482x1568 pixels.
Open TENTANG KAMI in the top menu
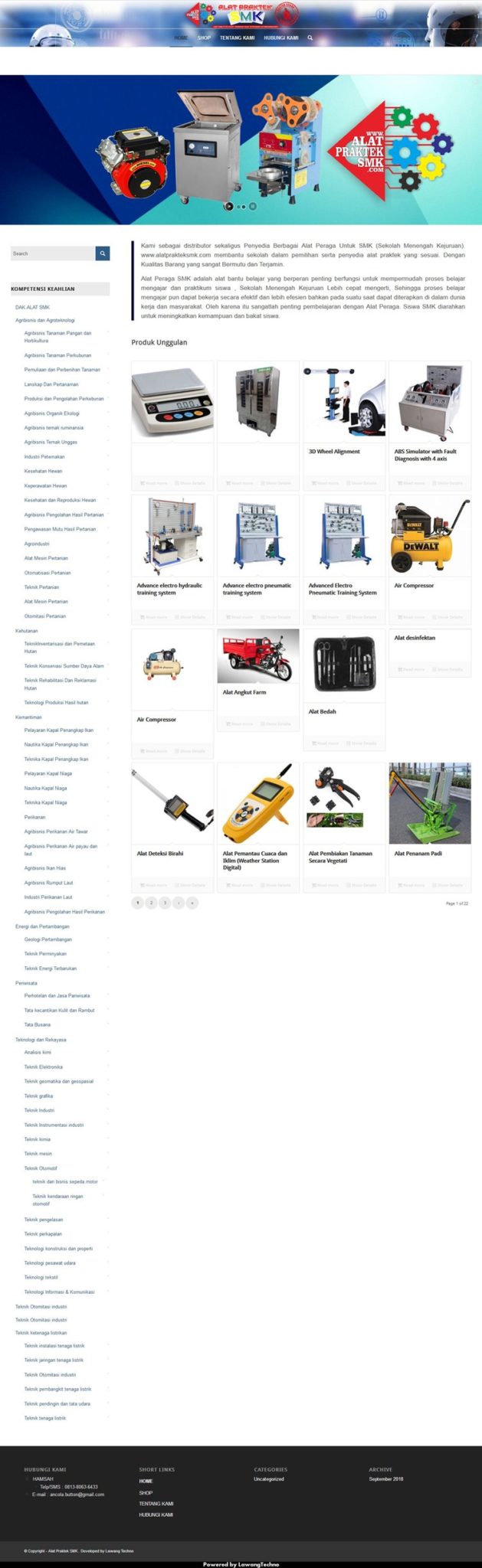(237, 38)
